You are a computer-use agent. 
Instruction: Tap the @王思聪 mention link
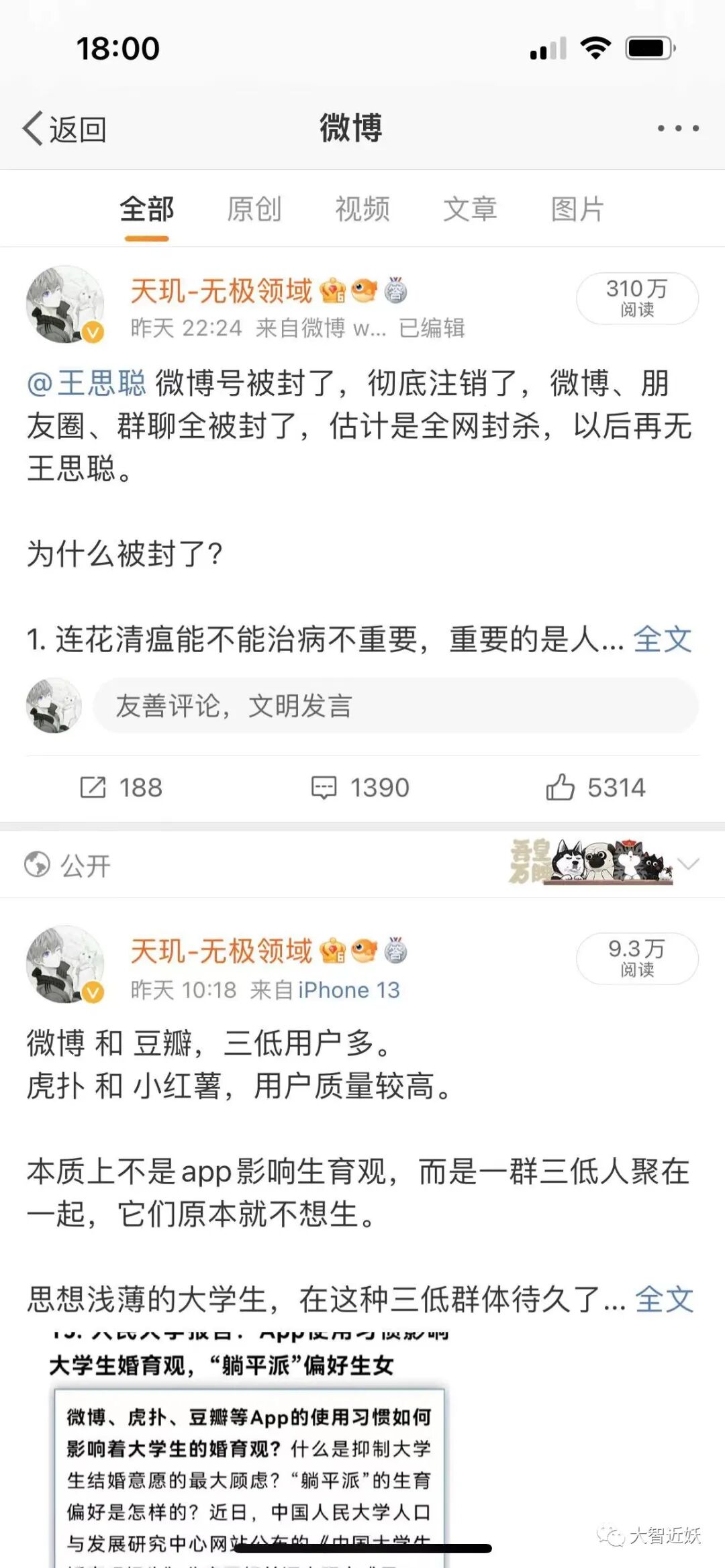tap(87, 383)
